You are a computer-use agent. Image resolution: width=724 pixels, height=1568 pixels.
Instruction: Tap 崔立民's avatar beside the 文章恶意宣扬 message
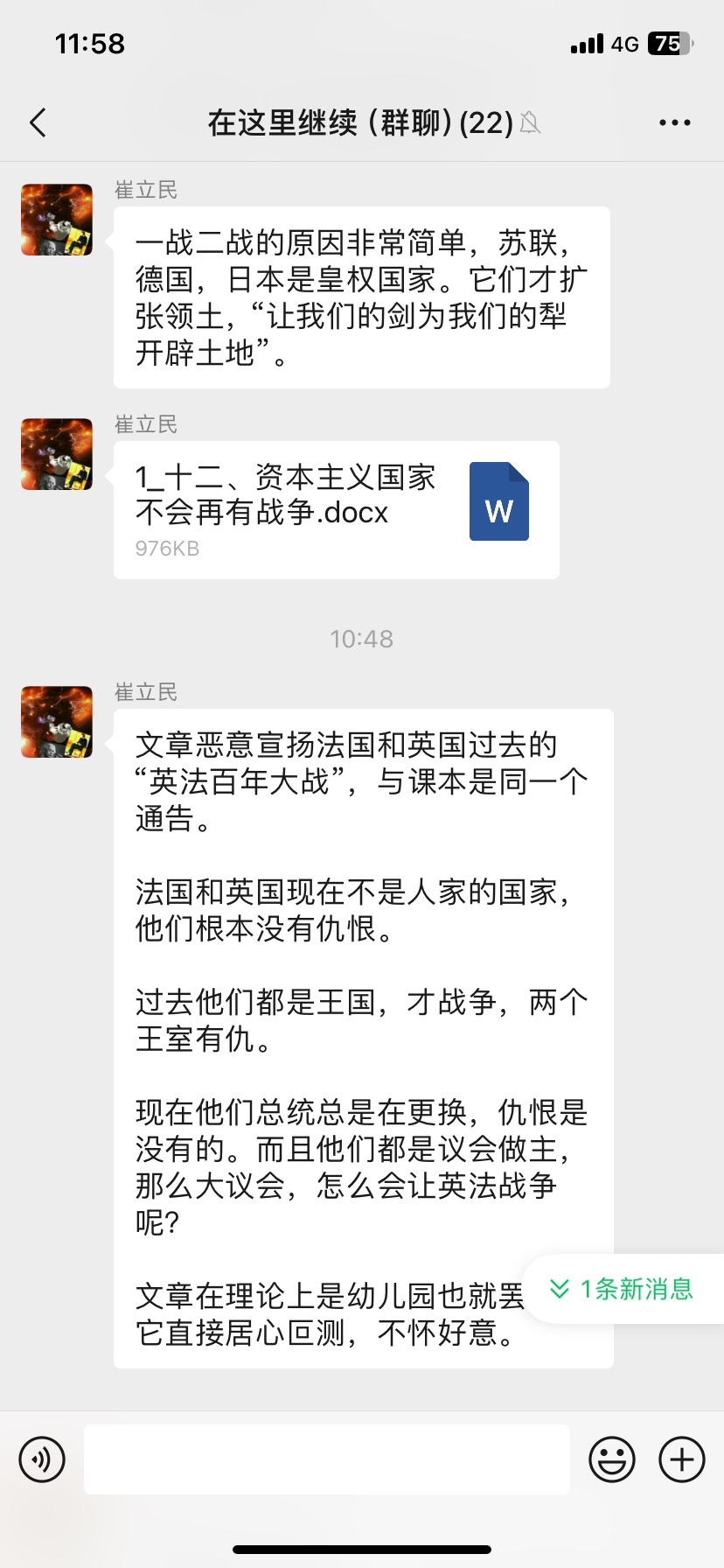pos(57,722)
